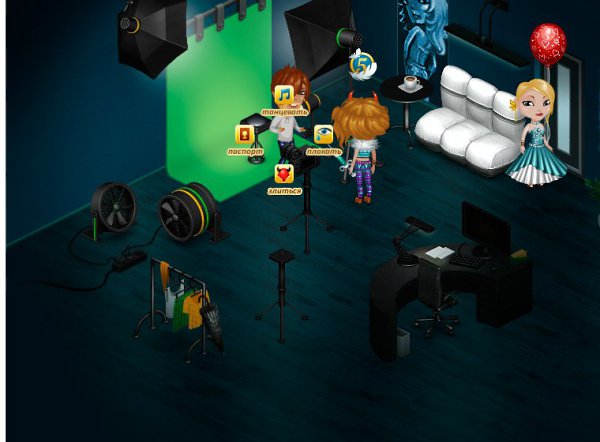Choose the танцевать (dance) action
Image resolution: width=600 pixels, height=442 pixels.
pos(284,96)
